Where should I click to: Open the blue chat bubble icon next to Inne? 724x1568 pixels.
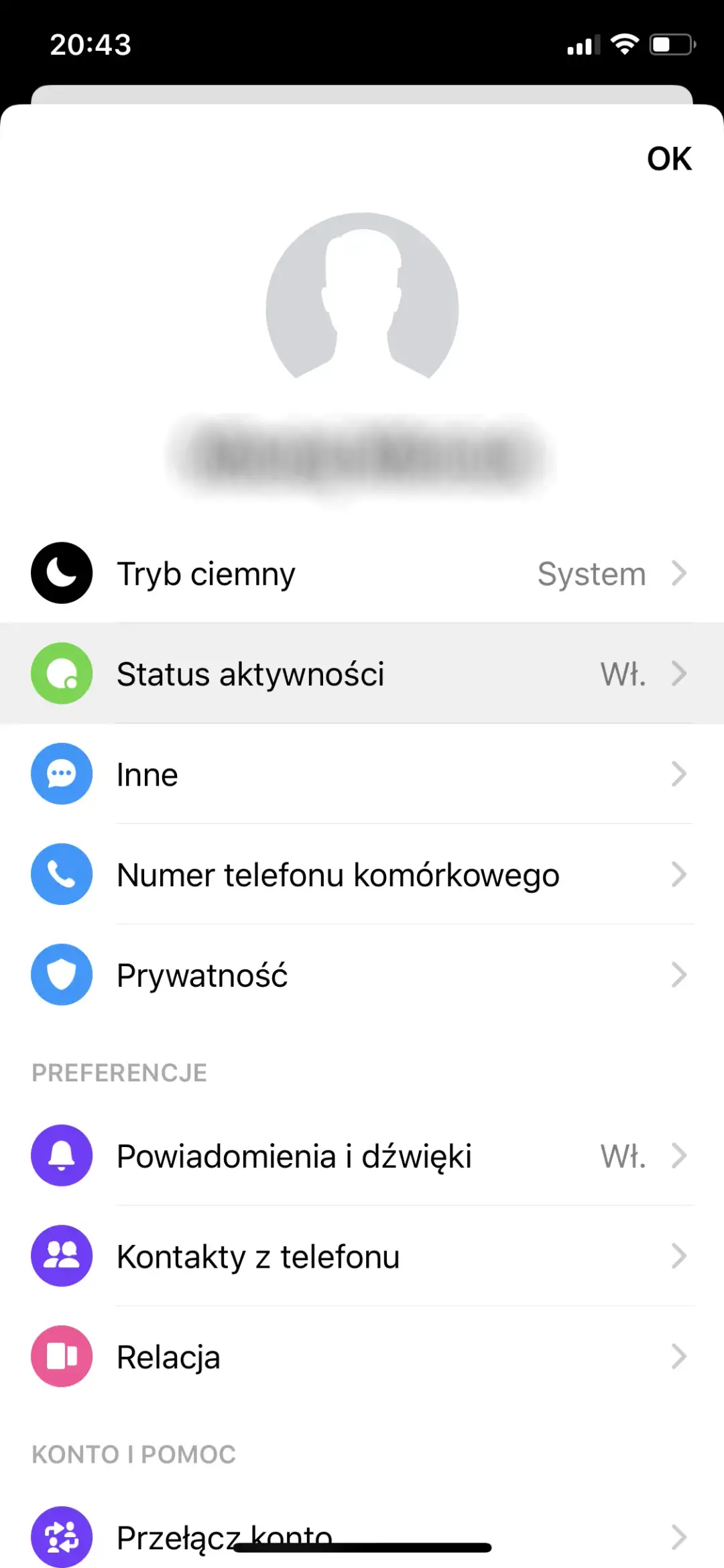click(61, 774)
